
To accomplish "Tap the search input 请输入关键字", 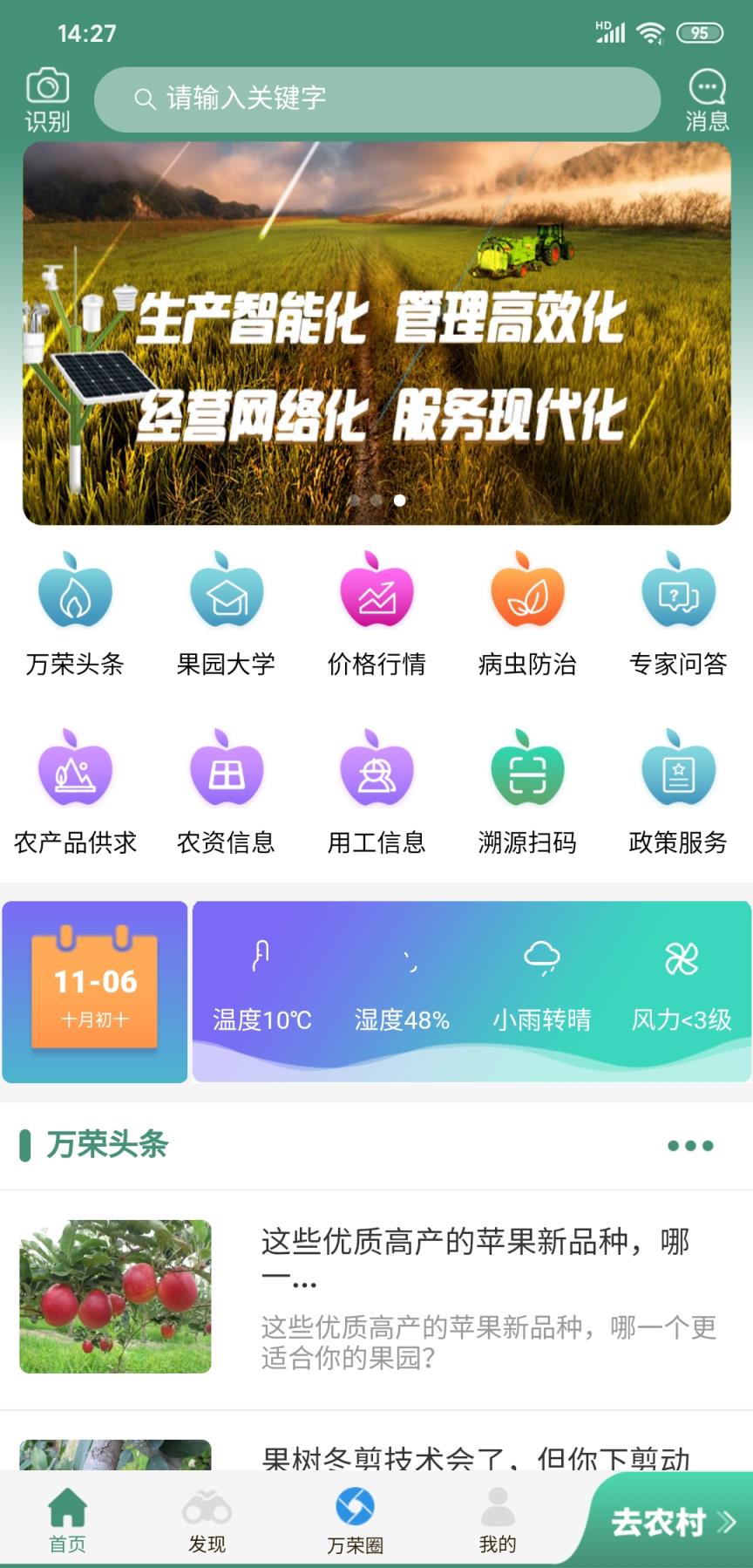I will [x=378, y=99].
